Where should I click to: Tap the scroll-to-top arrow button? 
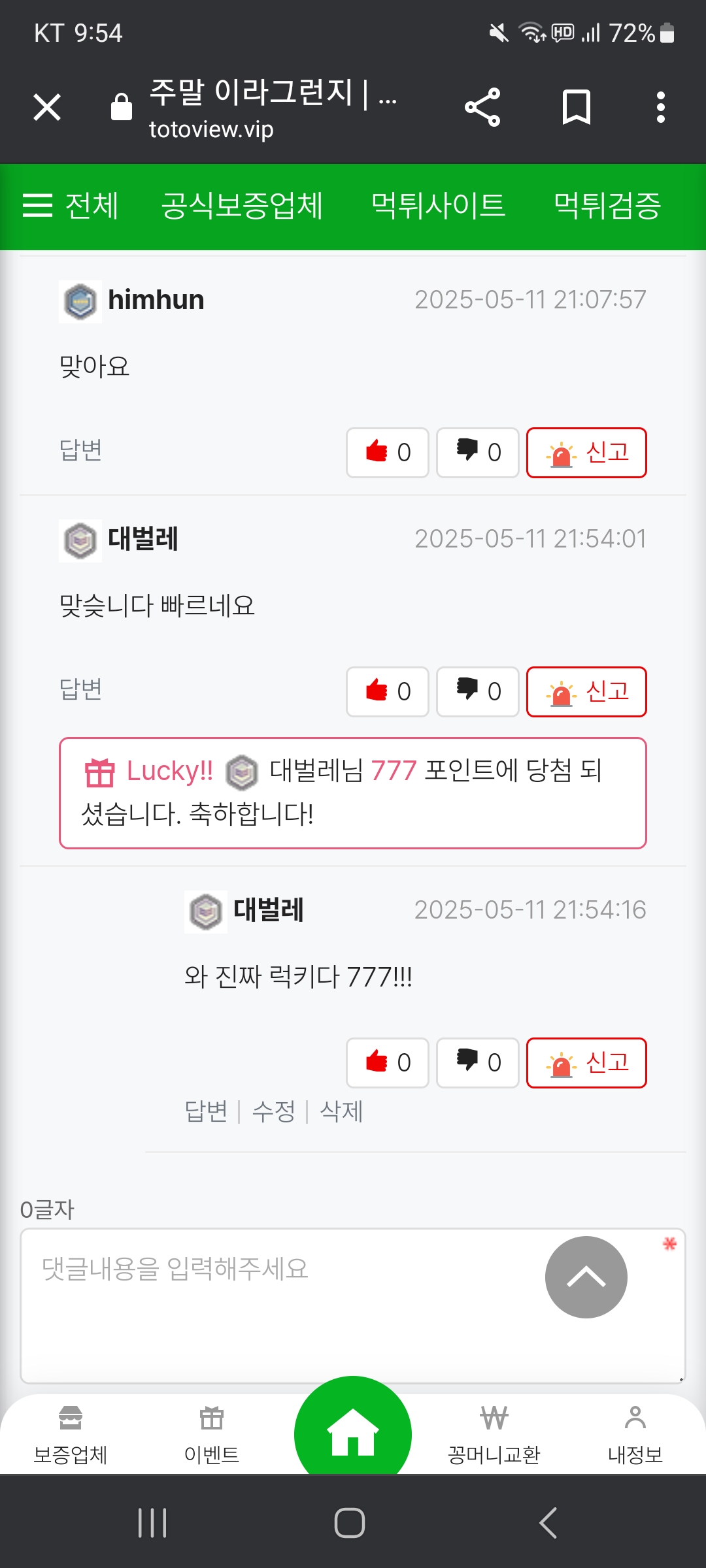coord(586,1277)
